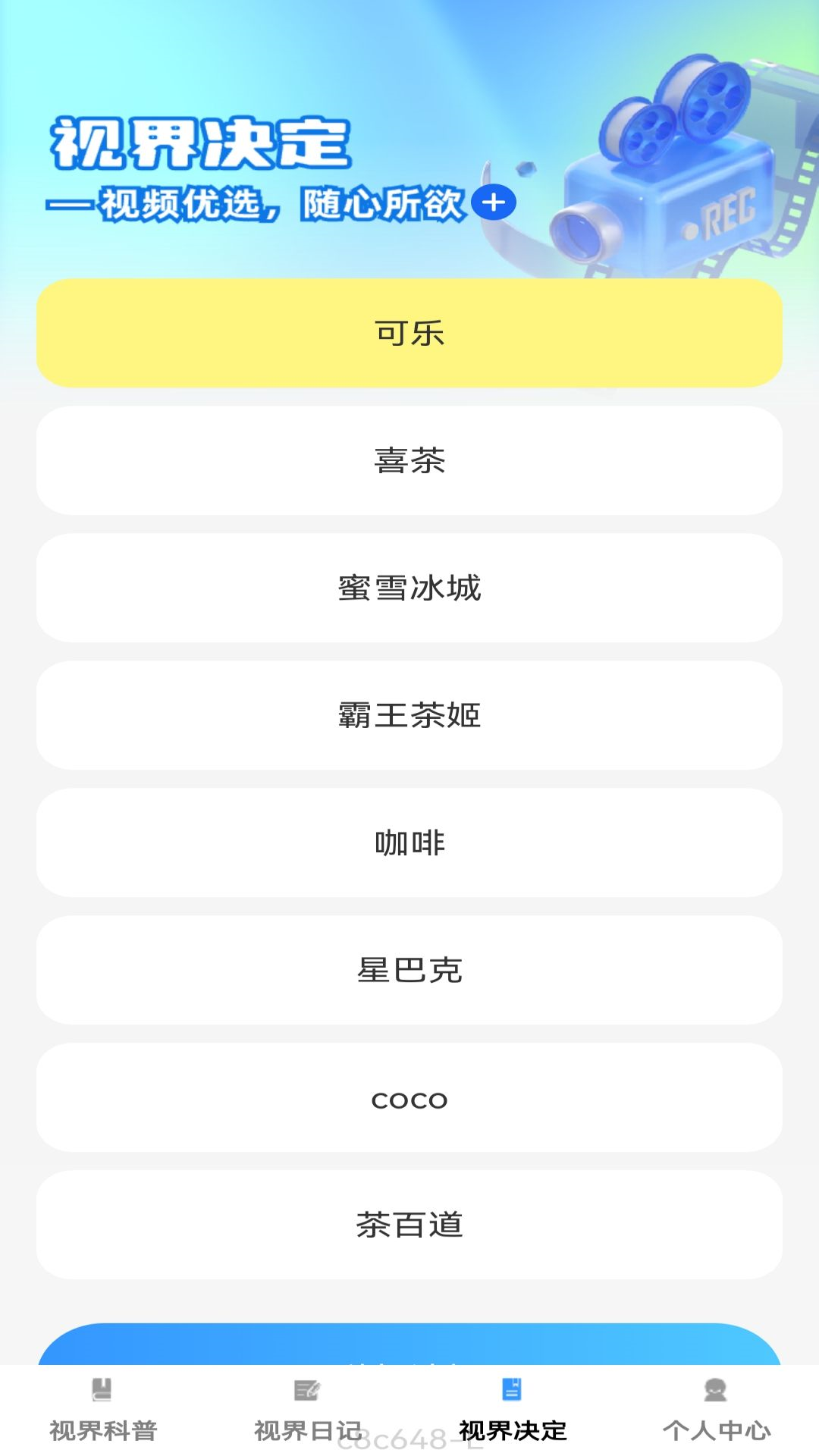Tap the blue button at the bottom

click(x=409, y=1346)
